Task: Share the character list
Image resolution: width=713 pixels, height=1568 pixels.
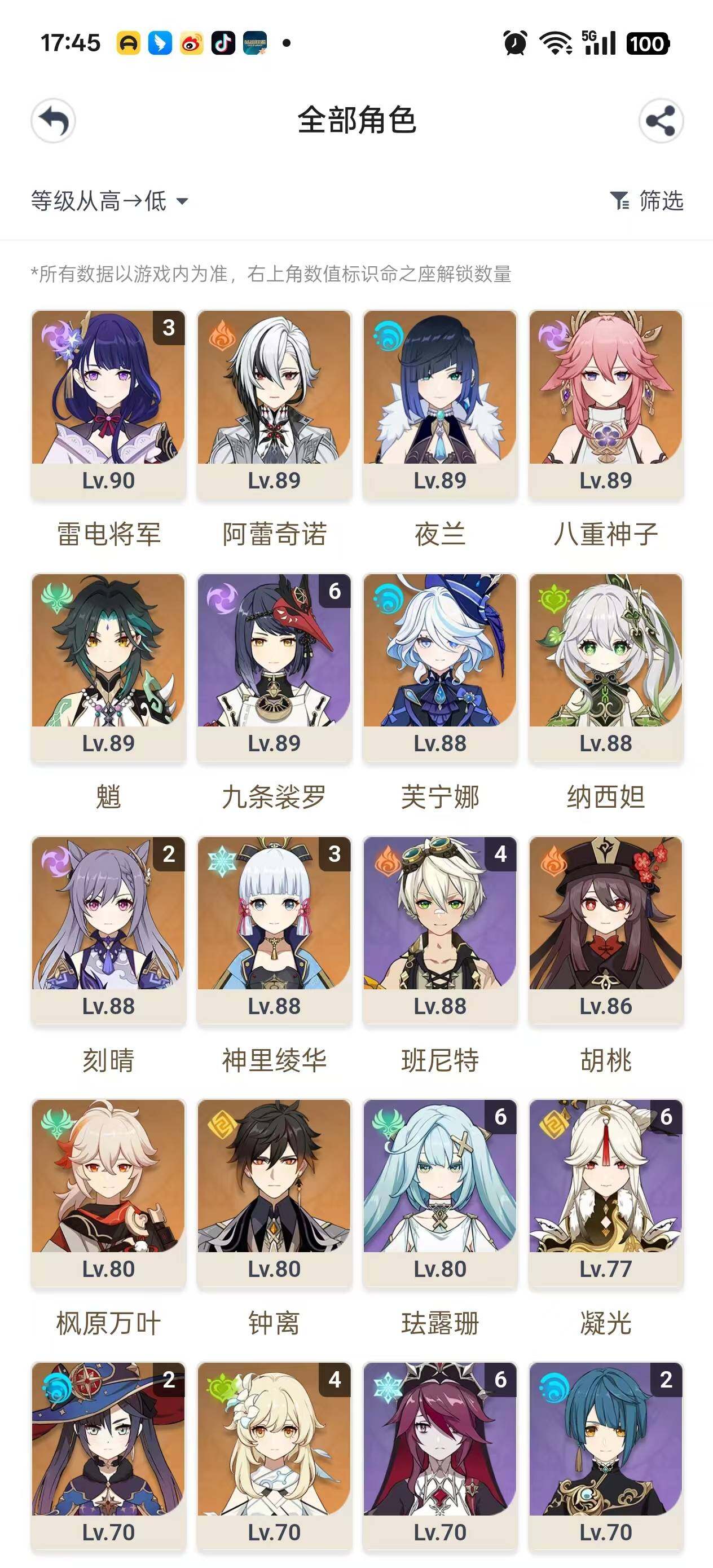Action: (x=661, y=121)
